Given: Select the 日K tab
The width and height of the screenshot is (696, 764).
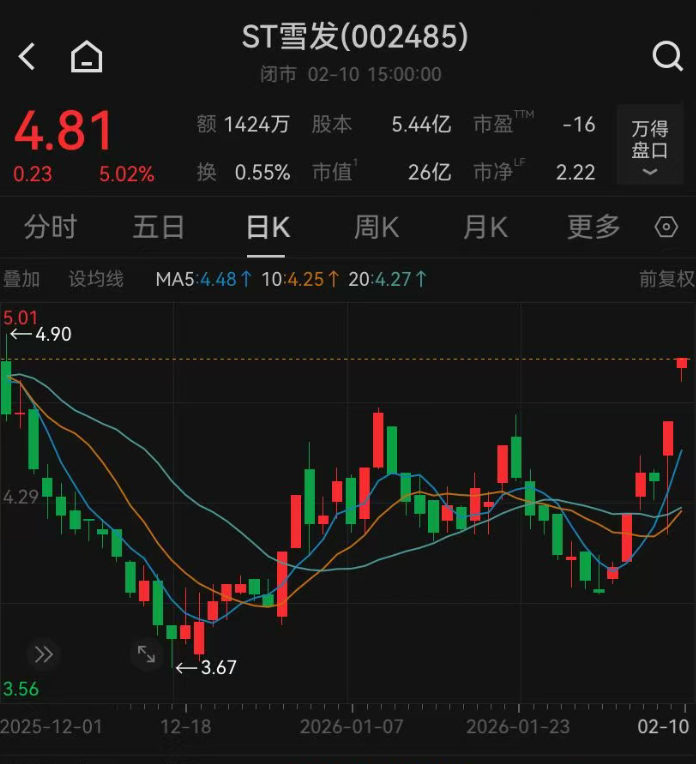Looking at the screenshot, I should tap(268, 228).
